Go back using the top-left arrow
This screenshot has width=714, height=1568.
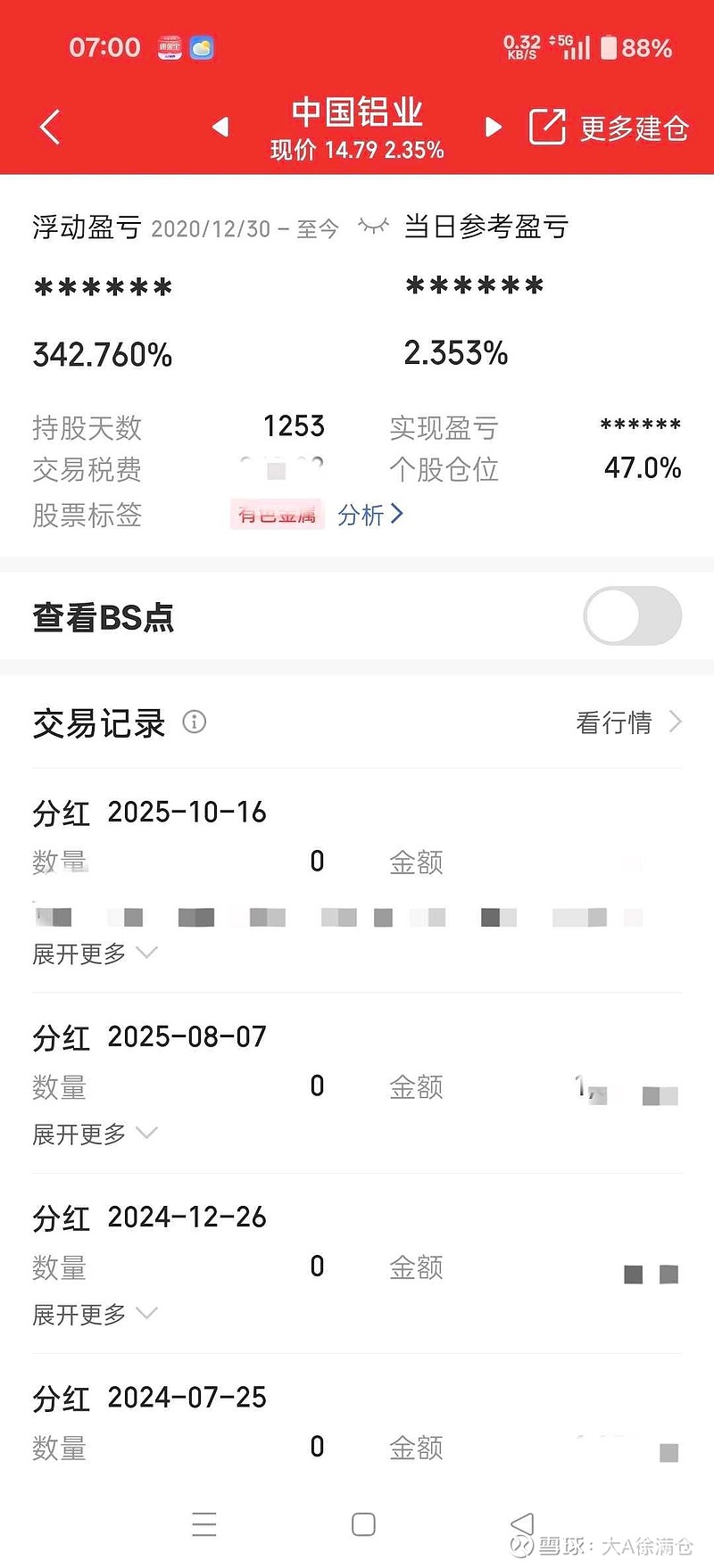(50, 128)
